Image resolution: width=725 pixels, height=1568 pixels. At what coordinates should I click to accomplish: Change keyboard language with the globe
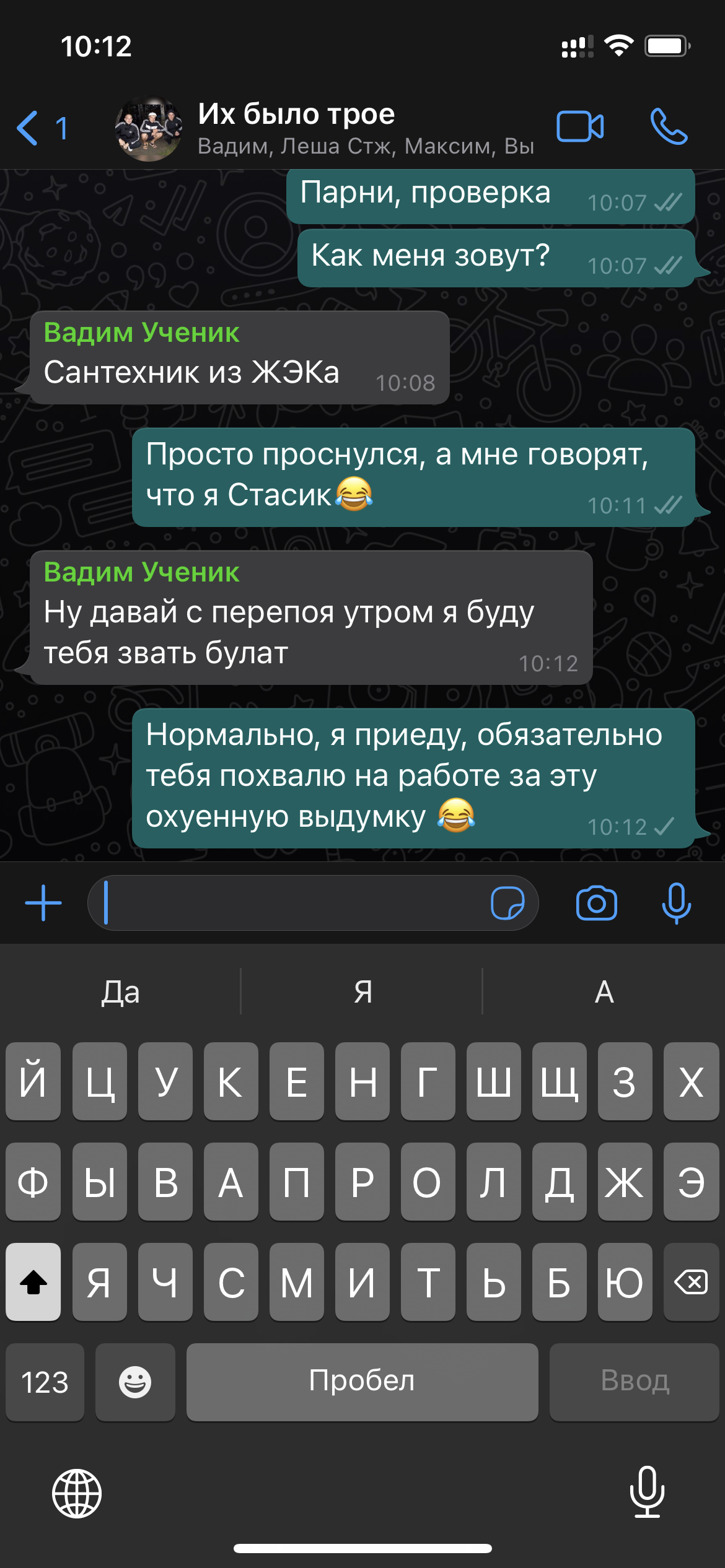coord(77,1494)
